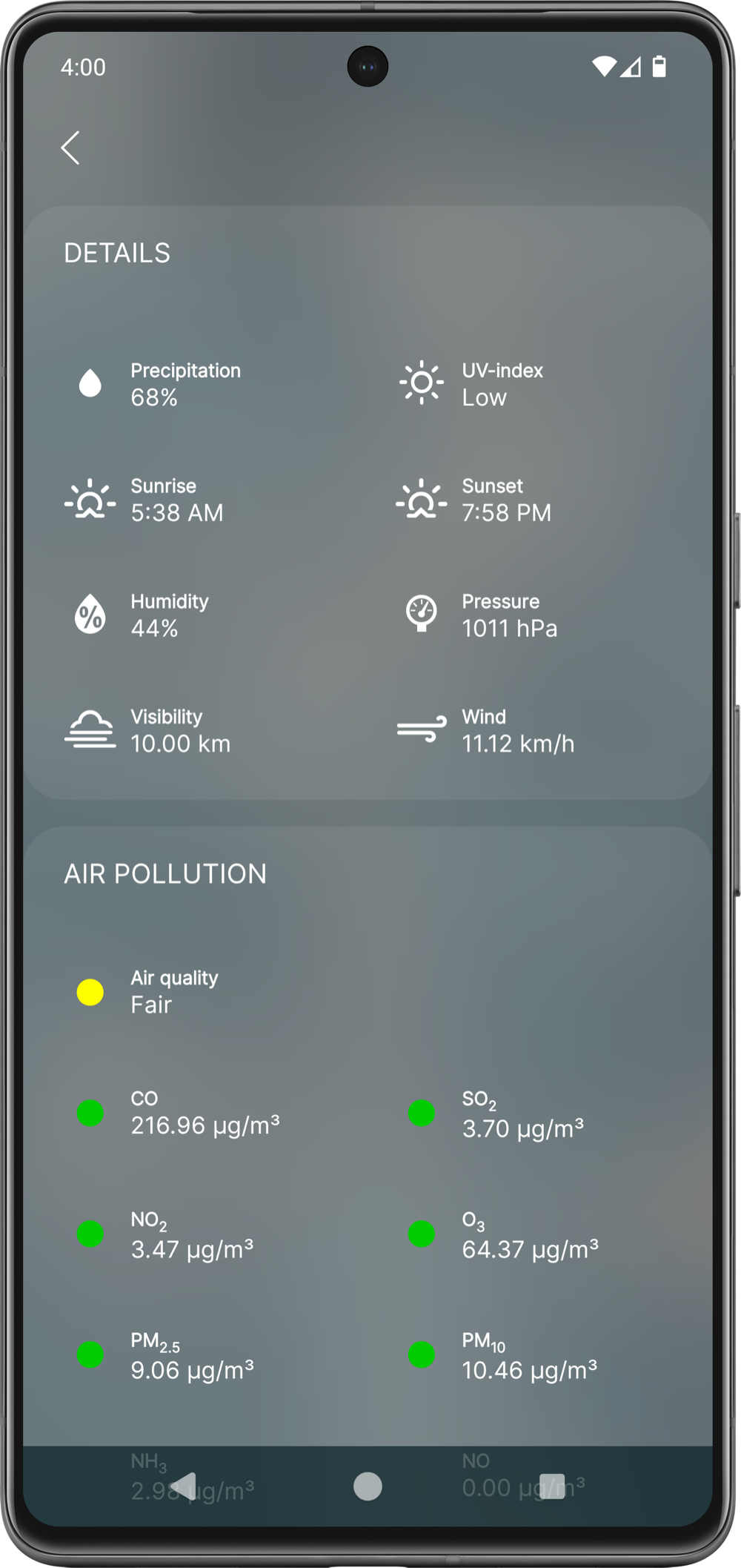Image resolution: width=741 pixels, height=1568 pixels.
Task: Click the UV-index sun icon
Action: [421, 382]
